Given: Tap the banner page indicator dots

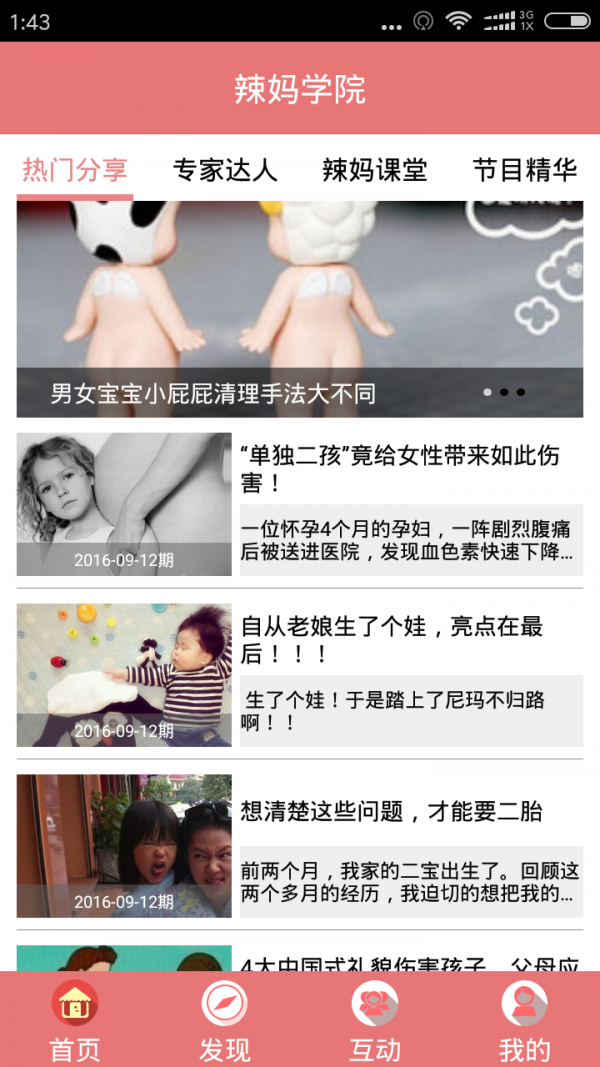Looking at the screenshot, I should [x=504, y=392].
